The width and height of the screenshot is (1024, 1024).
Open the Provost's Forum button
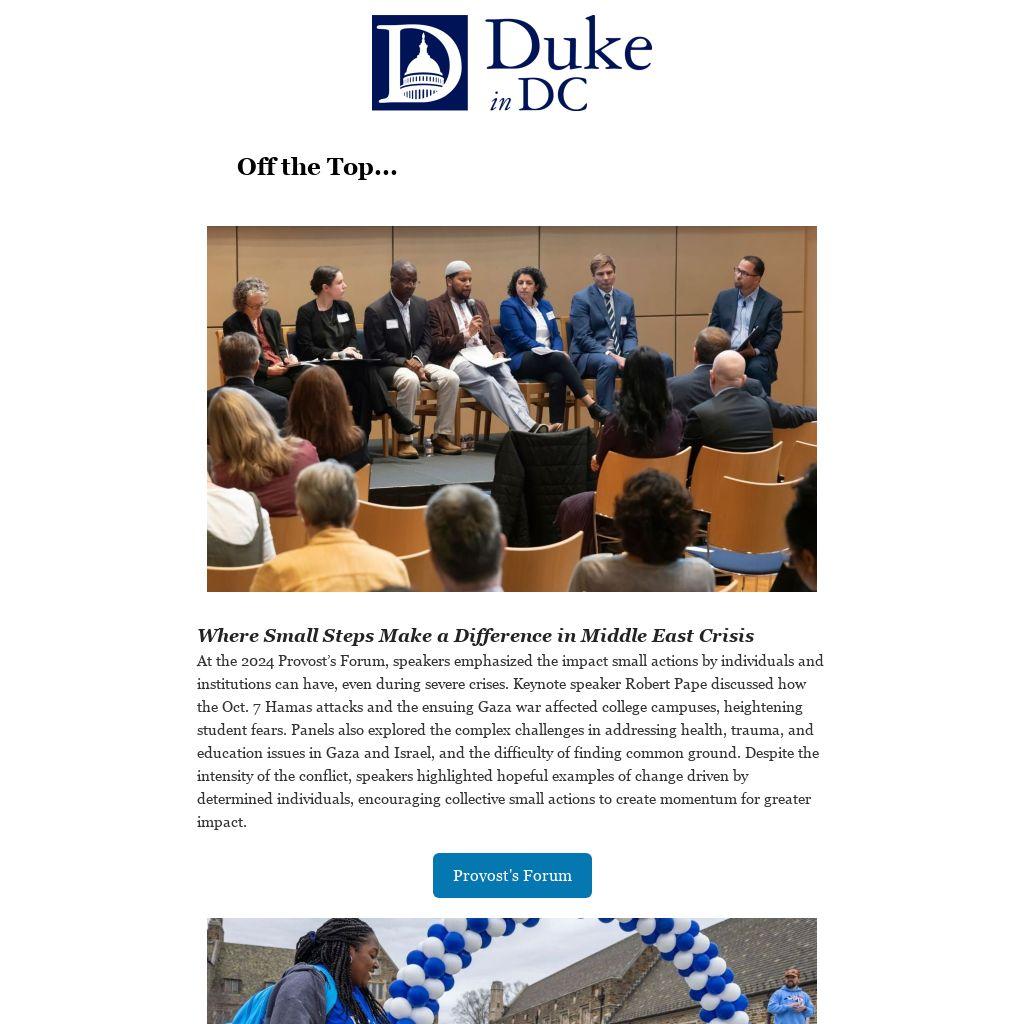512,875
